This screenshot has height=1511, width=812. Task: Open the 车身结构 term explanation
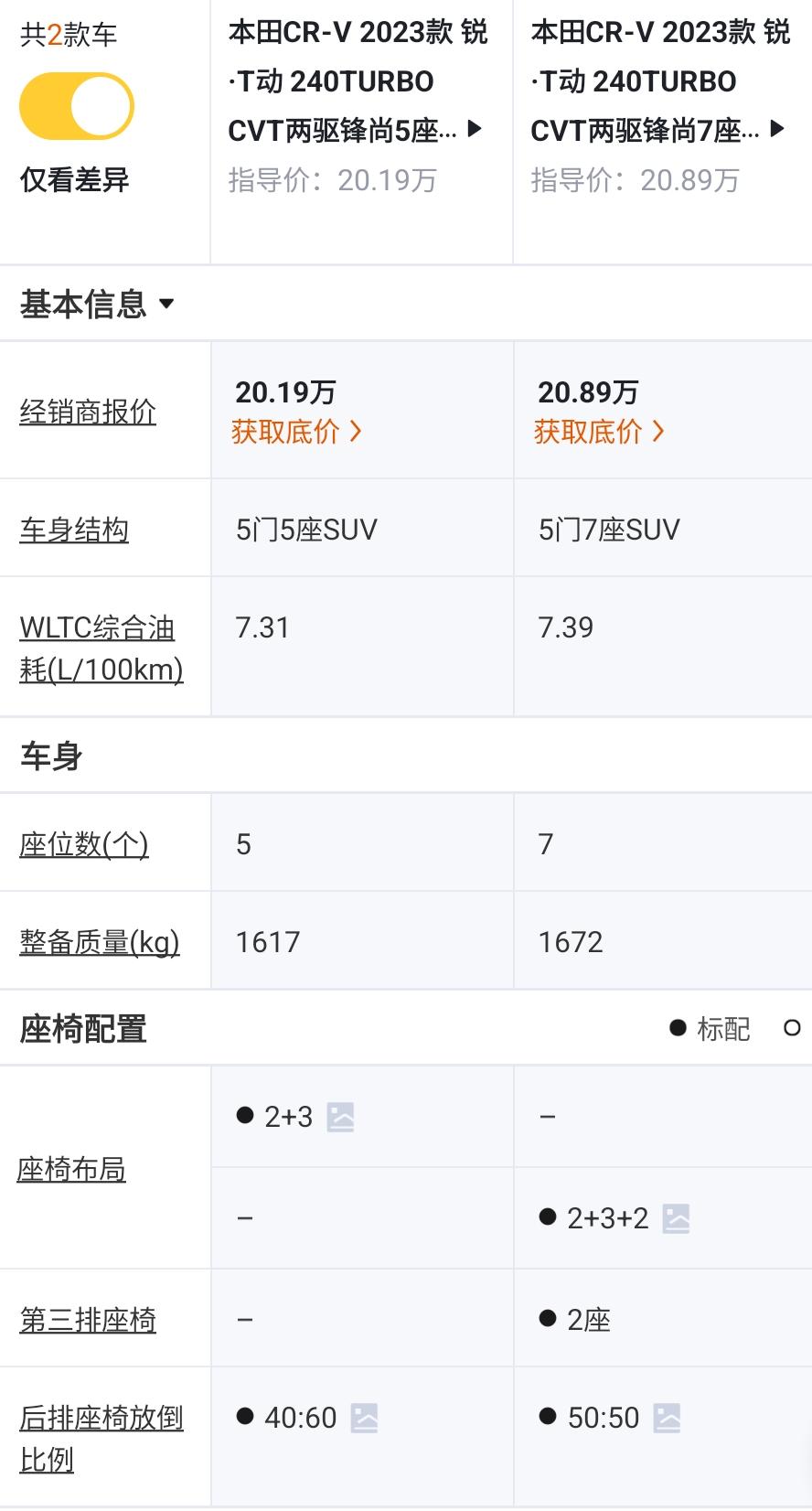74,530
